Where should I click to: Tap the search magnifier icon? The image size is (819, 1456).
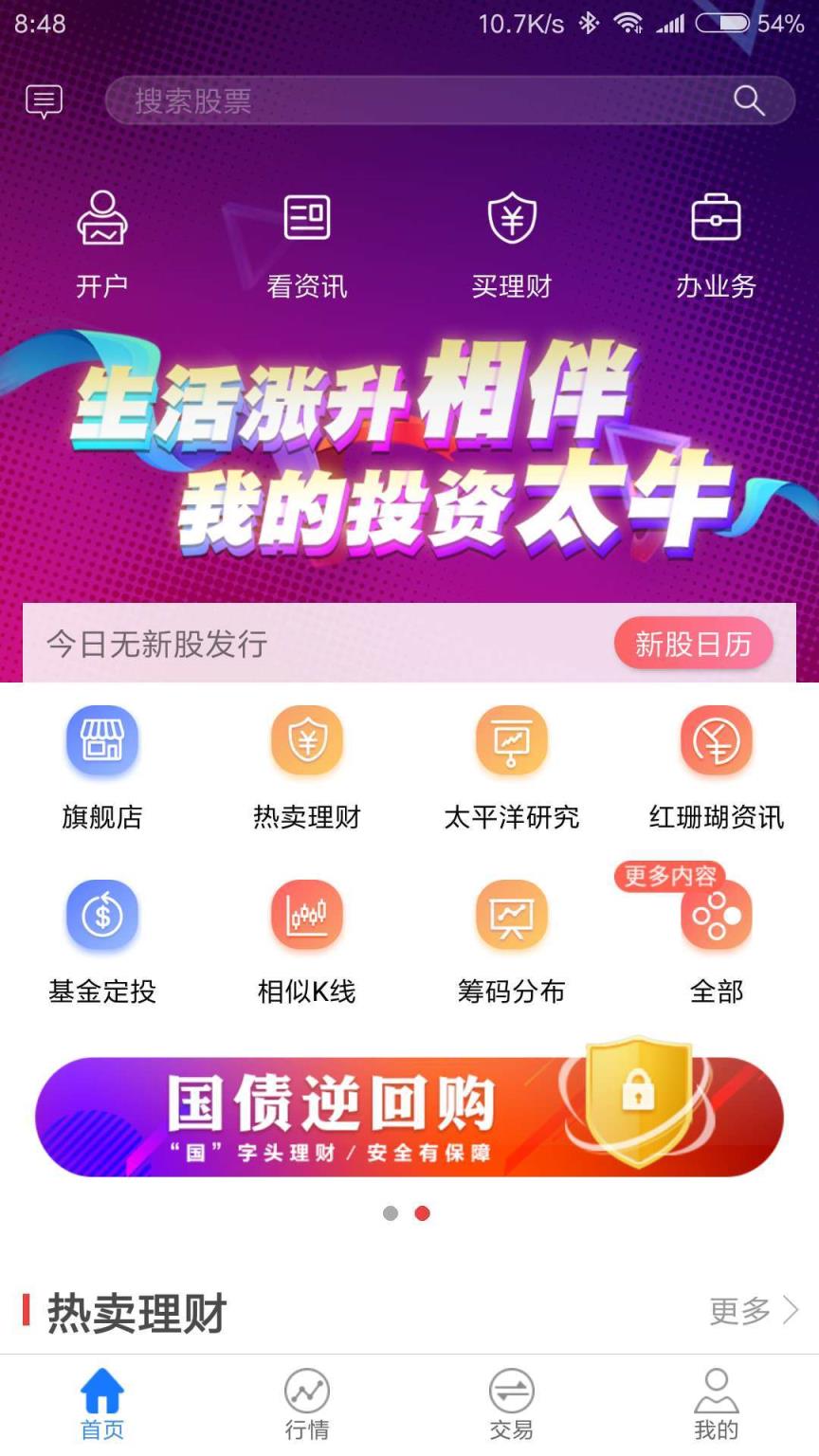(748, 101)
